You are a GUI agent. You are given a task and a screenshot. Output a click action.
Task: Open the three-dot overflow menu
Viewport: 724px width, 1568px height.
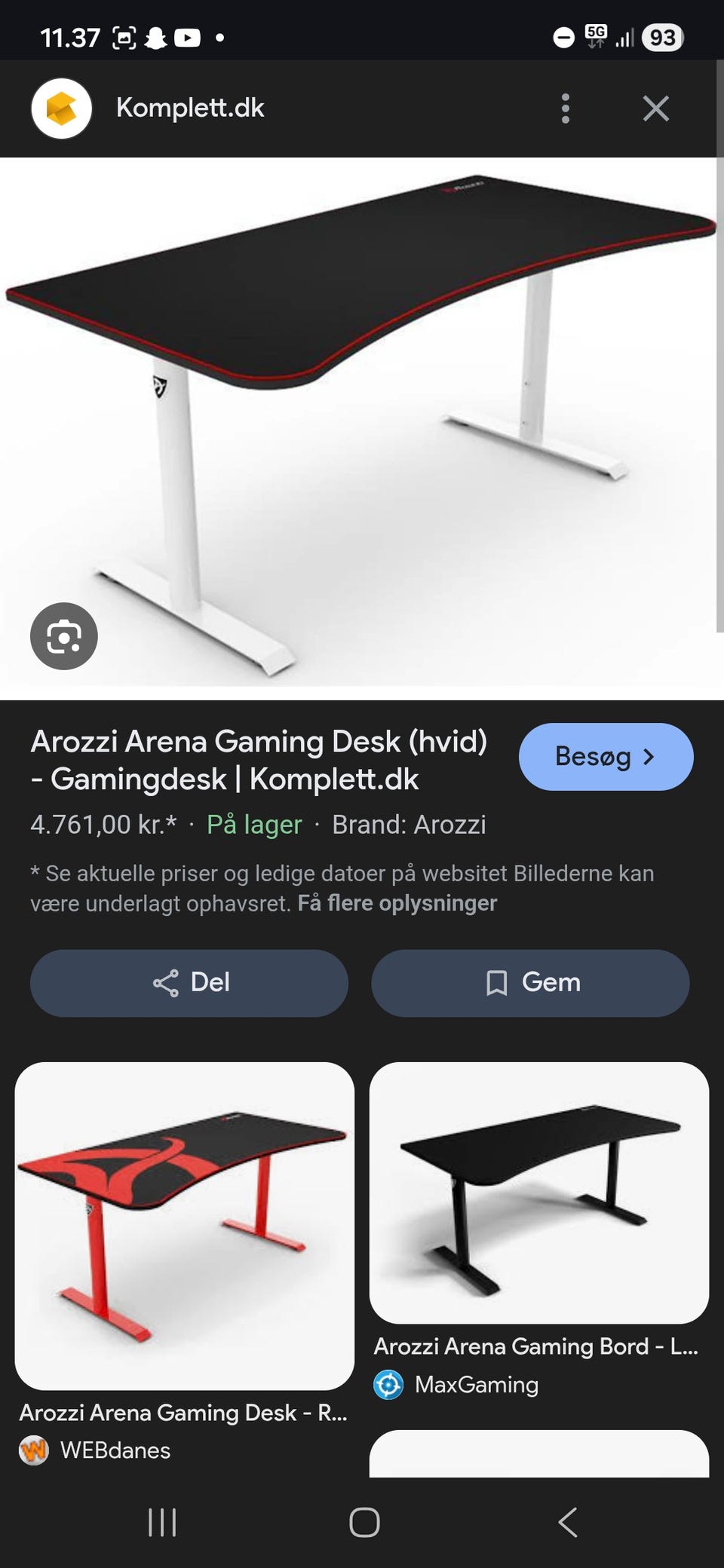[x=565, y=108]
